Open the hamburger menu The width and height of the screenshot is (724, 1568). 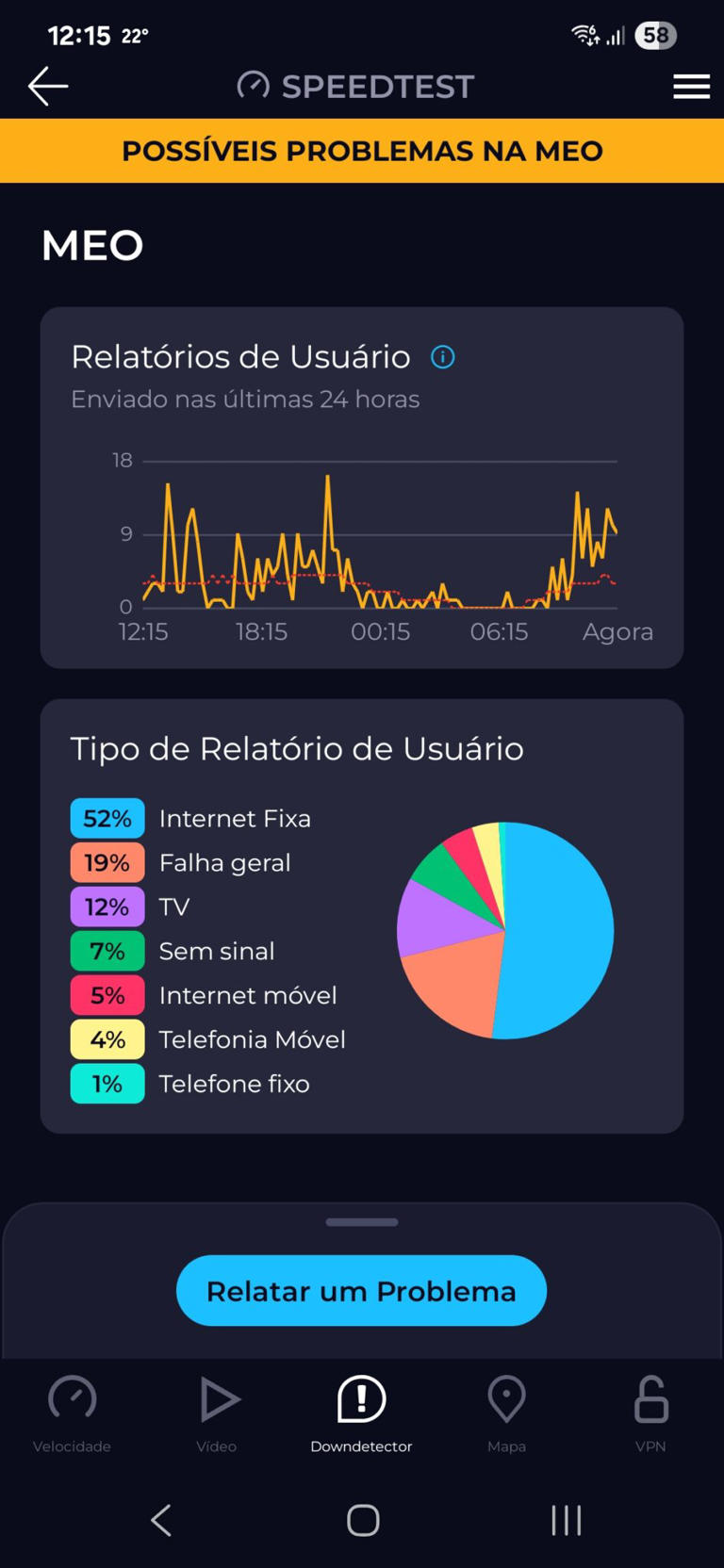[x=691, y=86]
